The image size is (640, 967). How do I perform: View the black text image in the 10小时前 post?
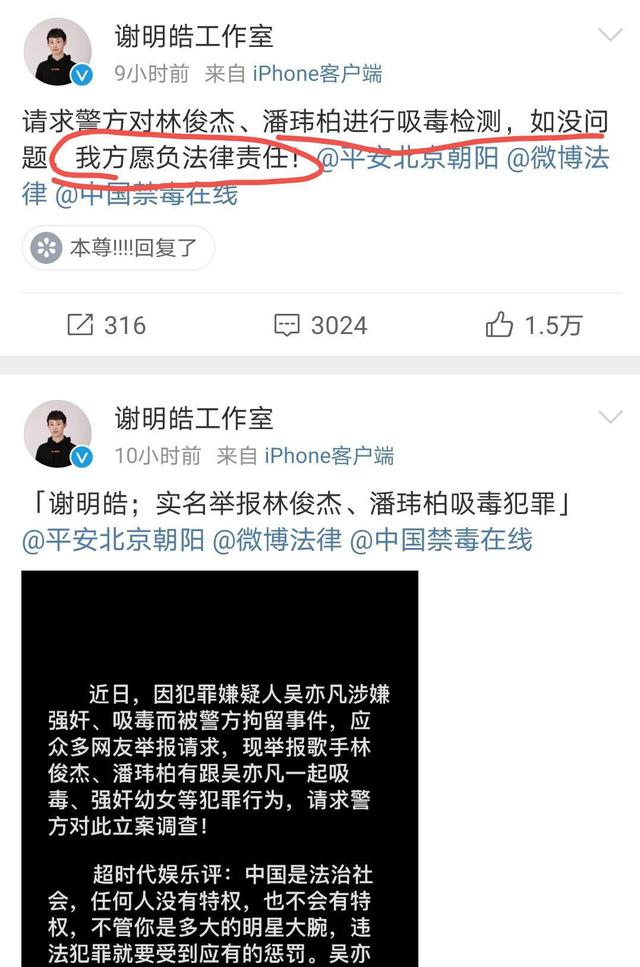click(x=219, y=768)
